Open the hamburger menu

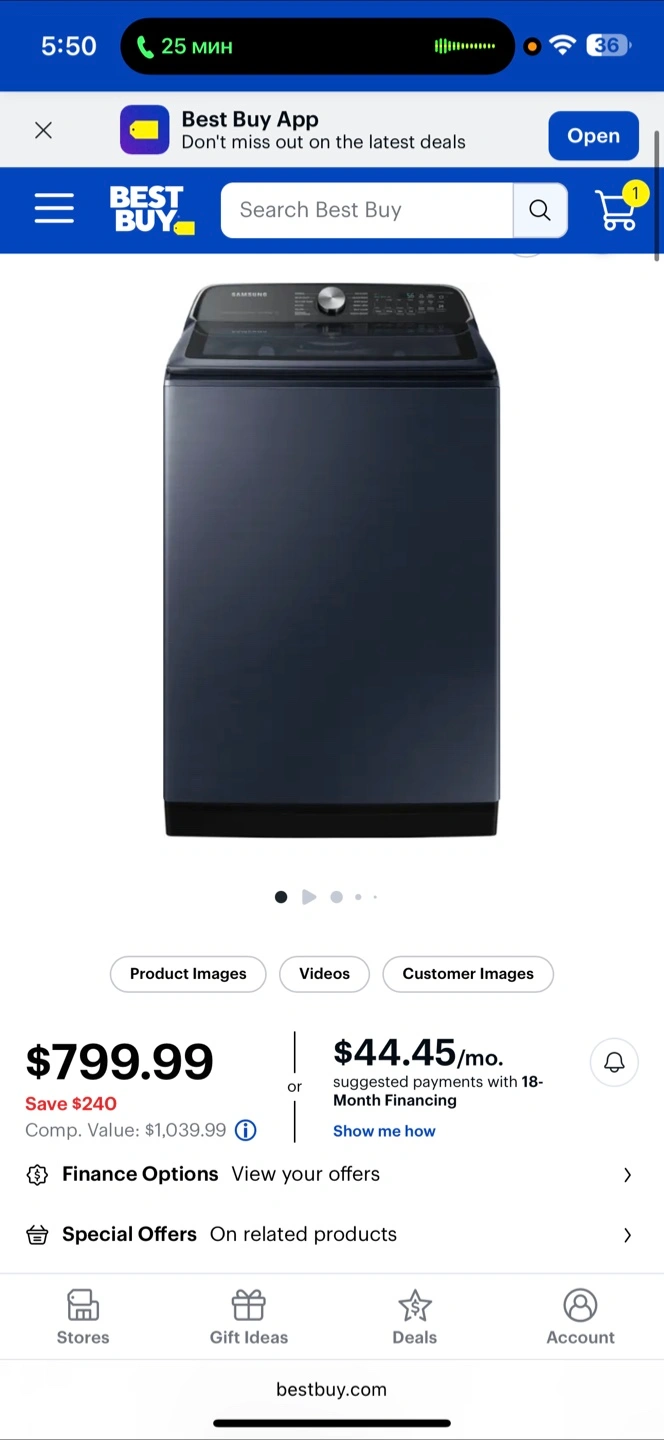click(x=54, y=209)
